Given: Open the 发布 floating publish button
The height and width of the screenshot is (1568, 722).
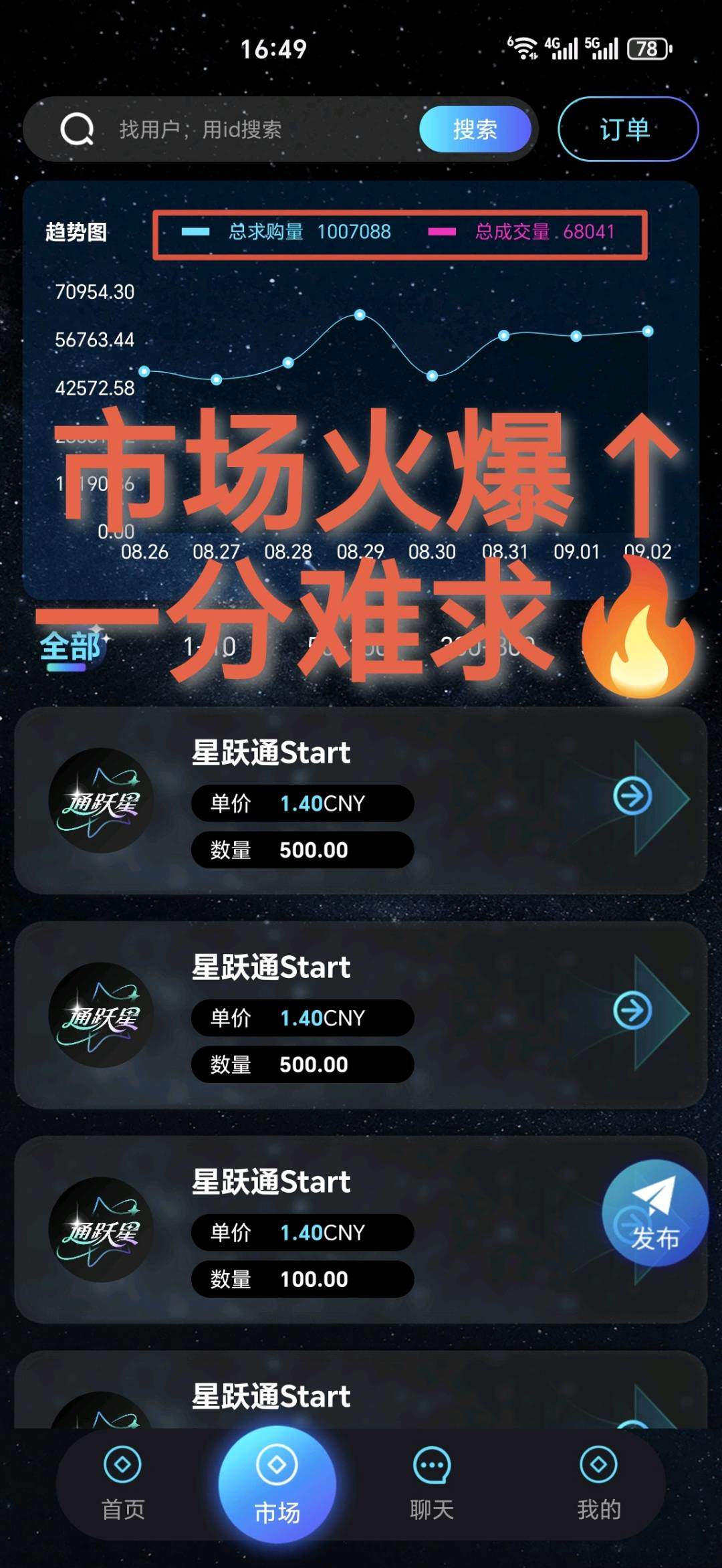Looking at the screenshot, I should (x=654, y=1213).
